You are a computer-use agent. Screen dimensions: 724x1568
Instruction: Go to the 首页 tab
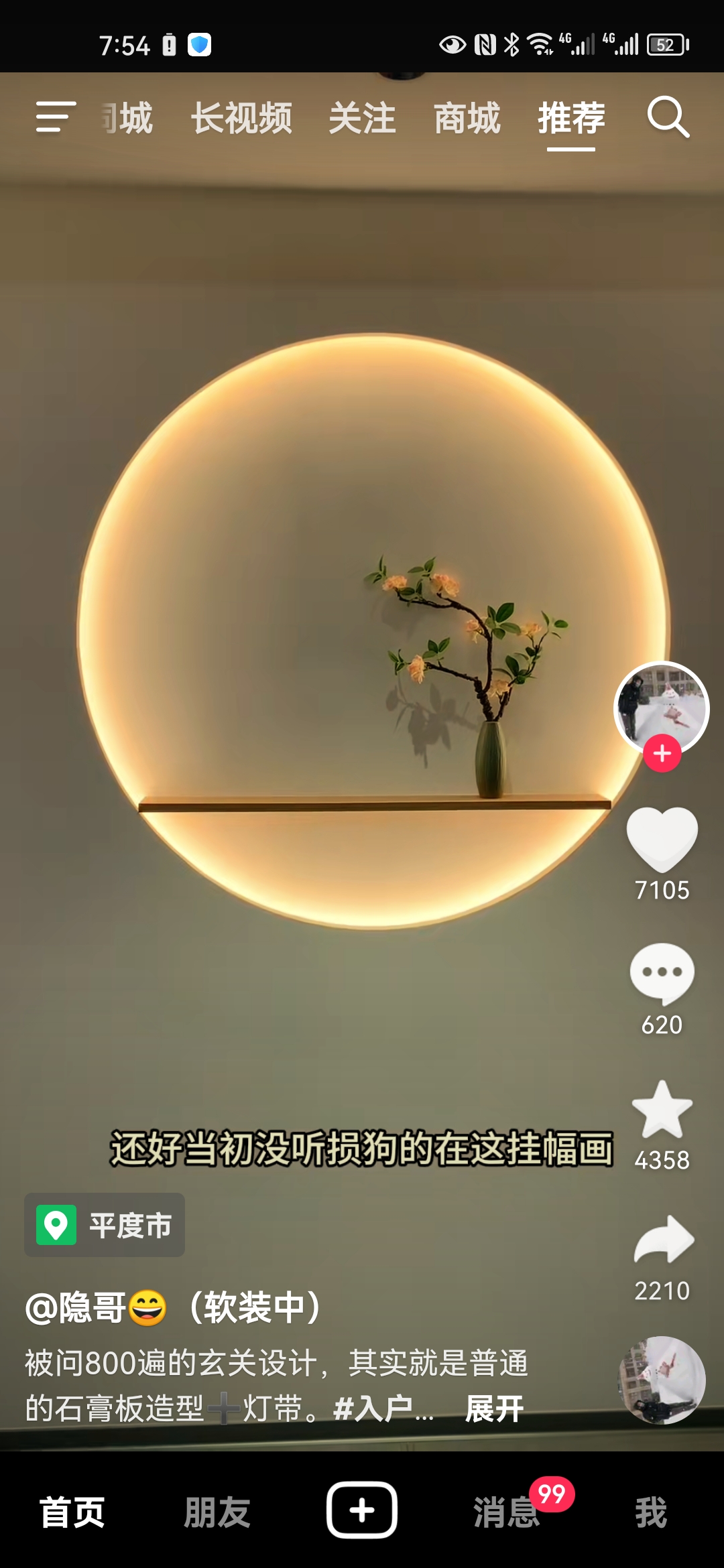coord(72,1512)
